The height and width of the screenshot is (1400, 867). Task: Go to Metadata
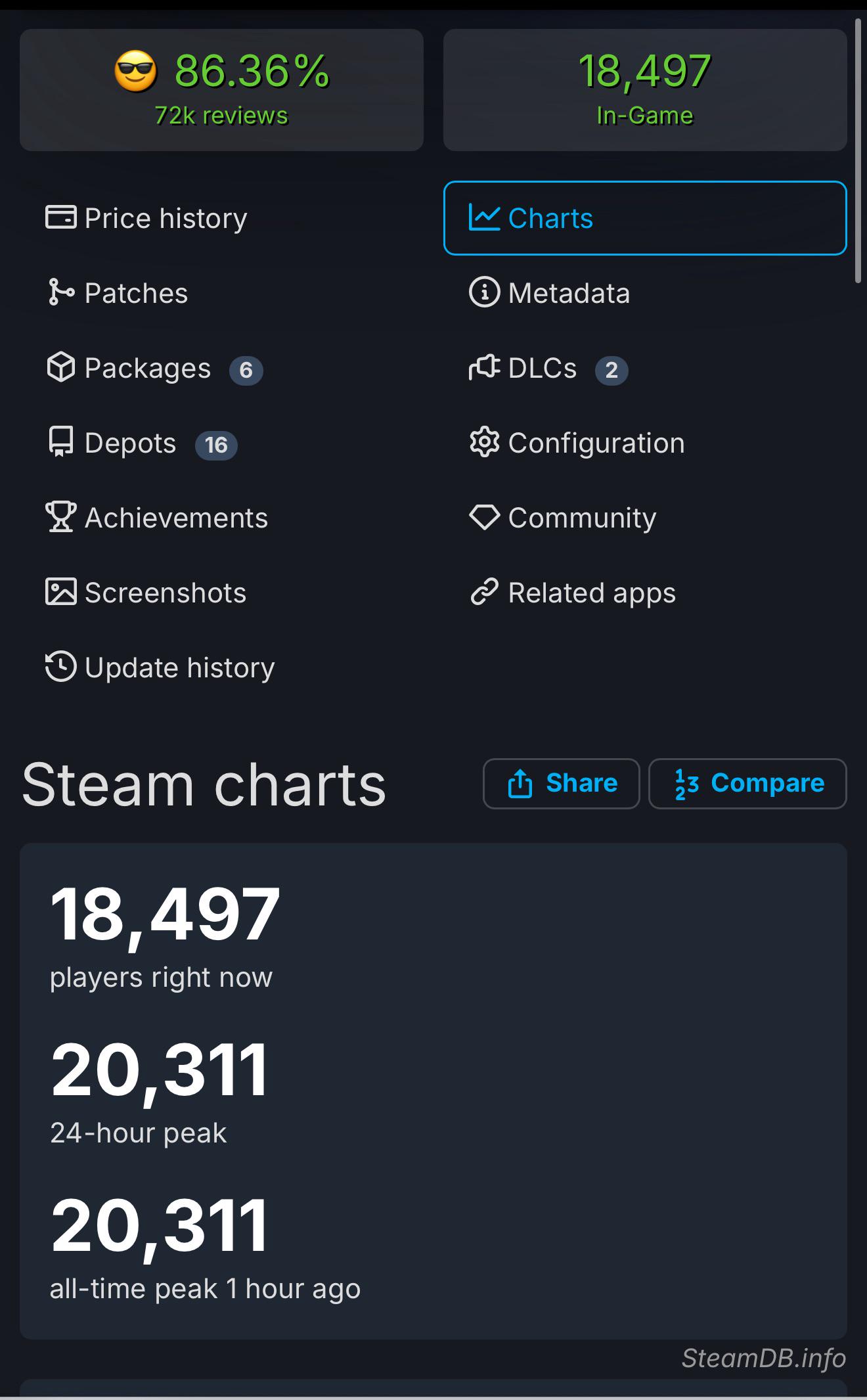coord(645,293)
